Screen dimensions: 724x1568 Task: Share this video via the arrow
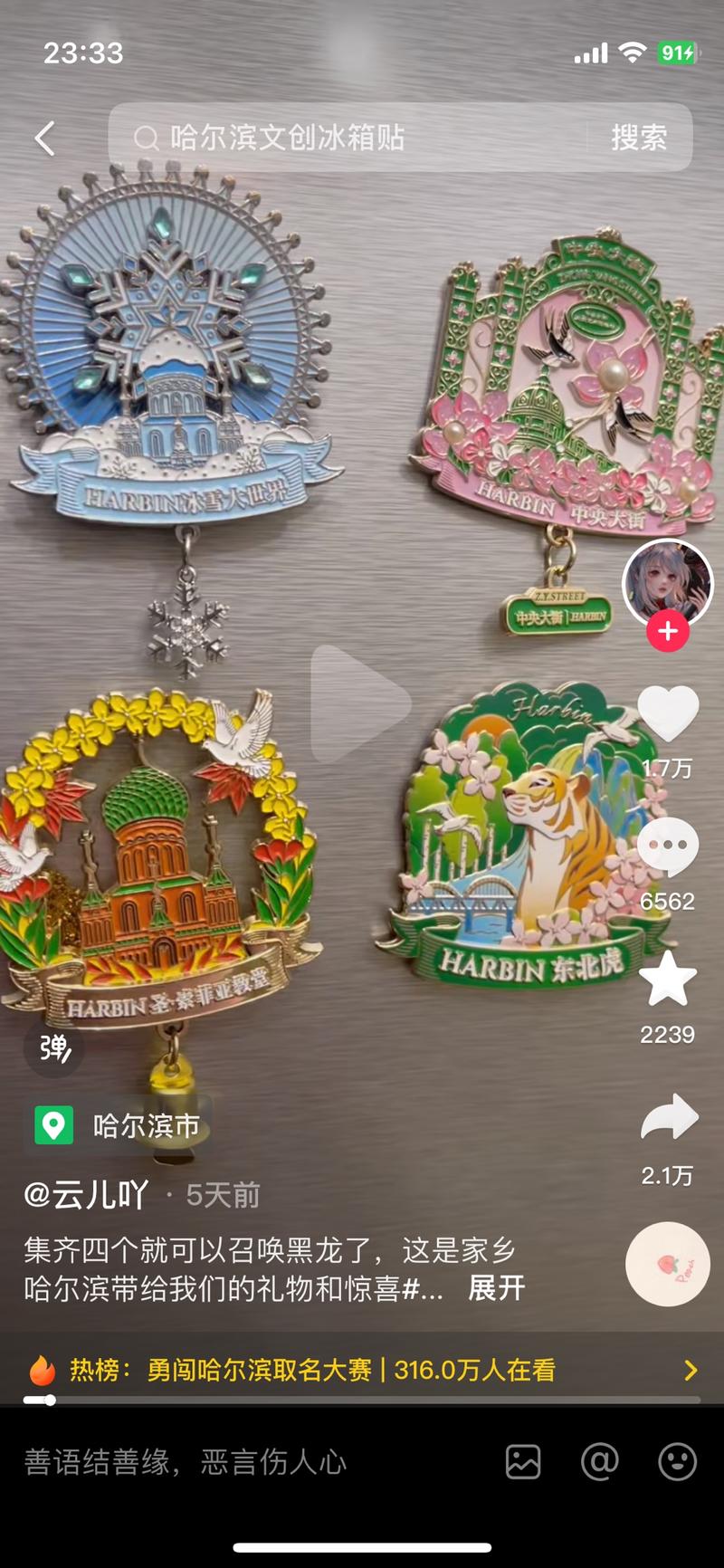click(x=668, y=1119)
